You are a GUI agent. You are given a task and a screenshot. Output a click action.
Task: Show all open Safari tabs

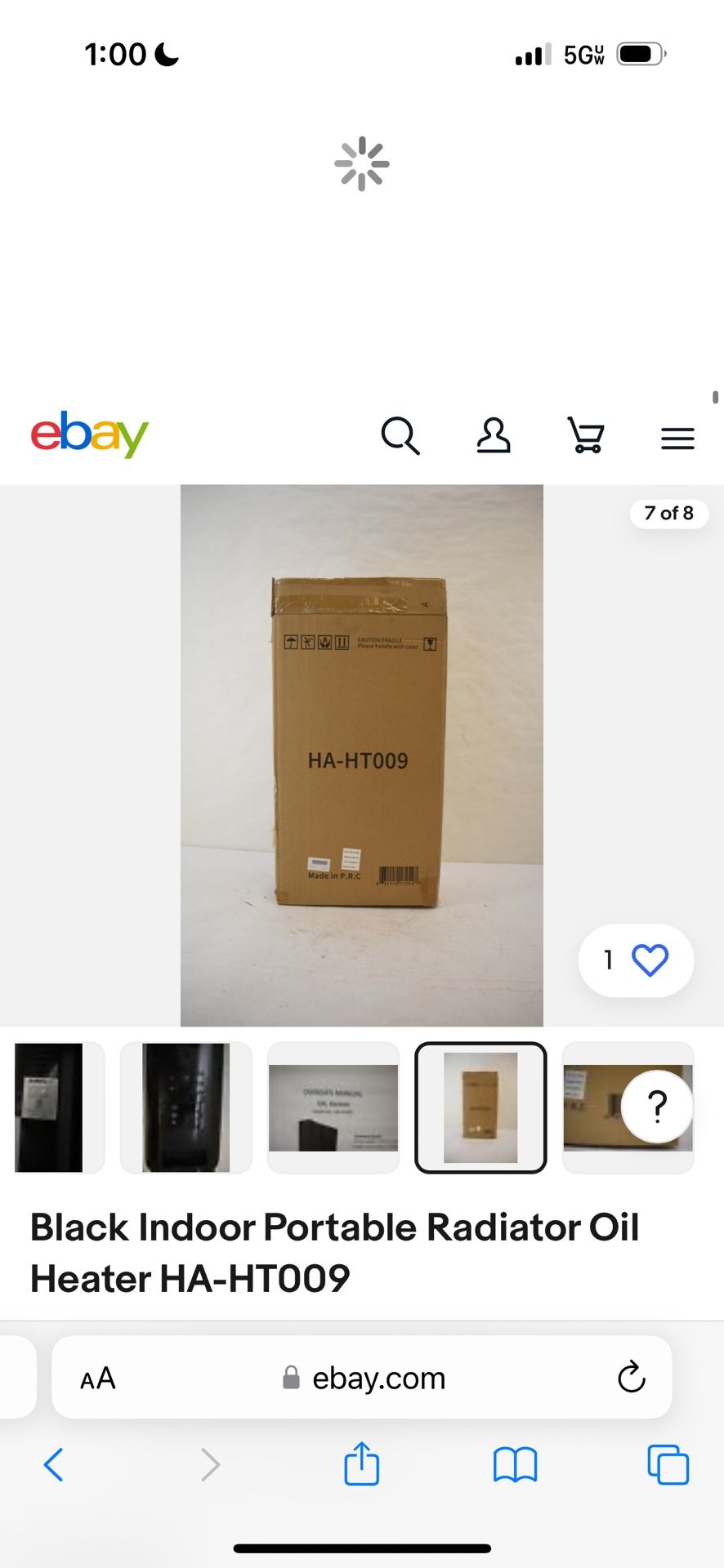pyautogui.click(x=668, y=1464)
